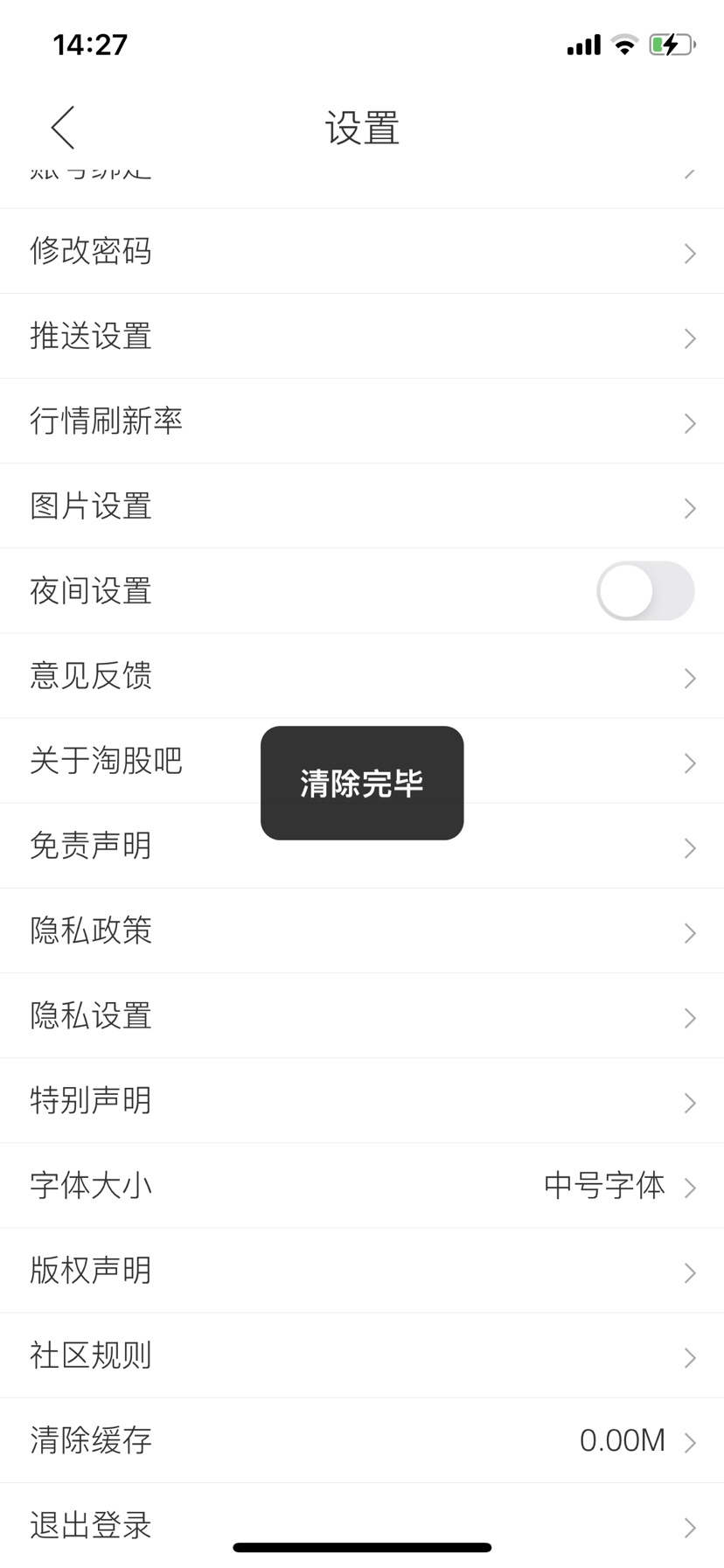Open 修改密码 settings
The height and width of the screenshot is (1568, 724).
(362, 251)
